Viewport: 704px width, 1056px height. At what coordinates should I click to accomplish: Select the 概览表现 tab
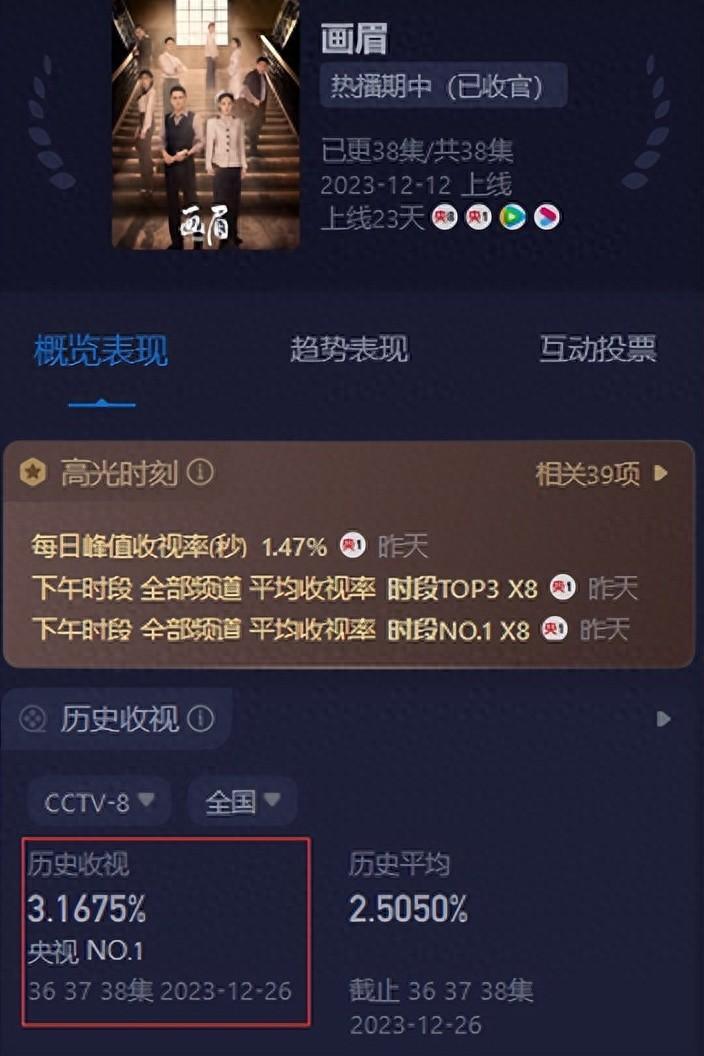pos(101,351)
